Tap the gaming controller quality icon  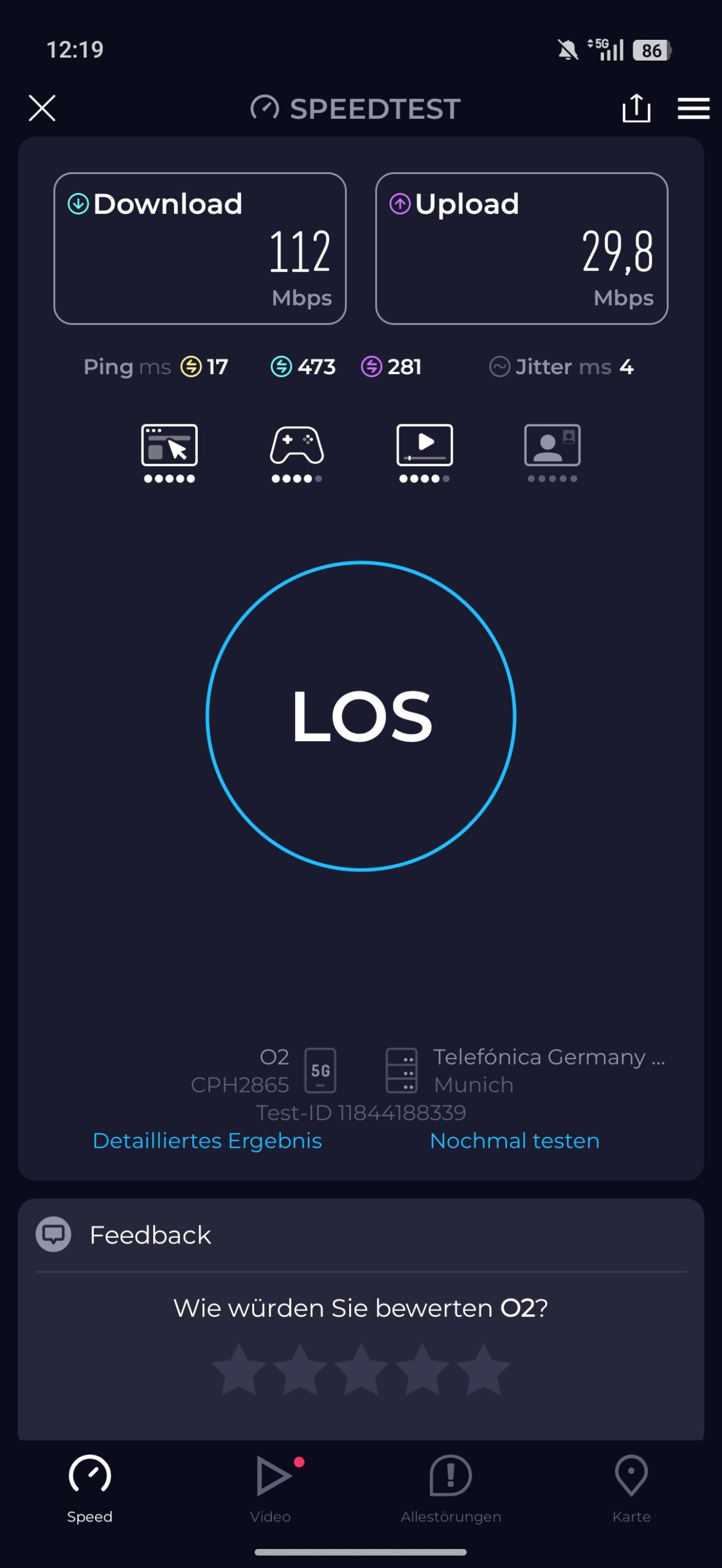tap(297, 453)
